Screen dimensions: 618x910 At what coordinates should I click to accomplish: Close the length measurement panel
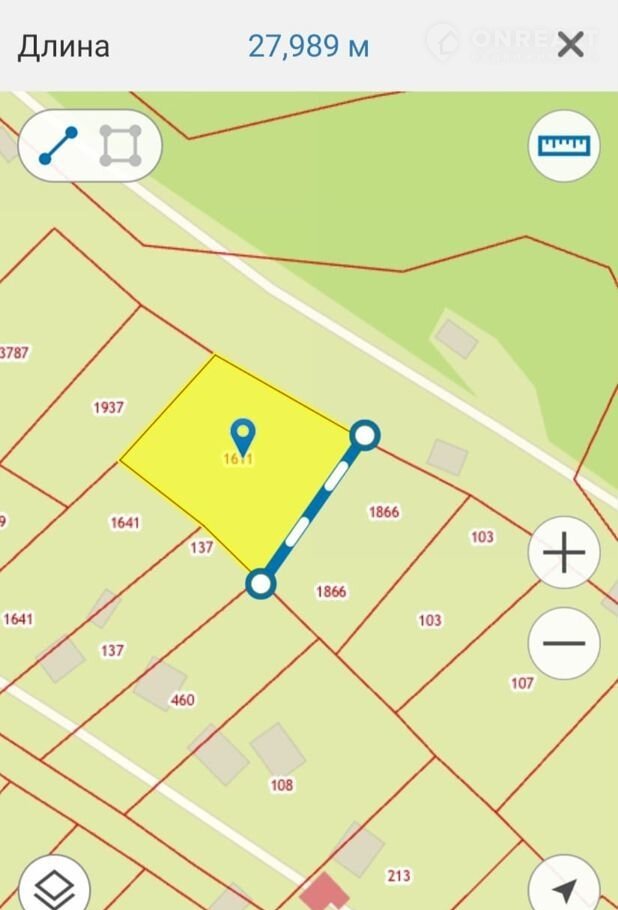point(570,45)
